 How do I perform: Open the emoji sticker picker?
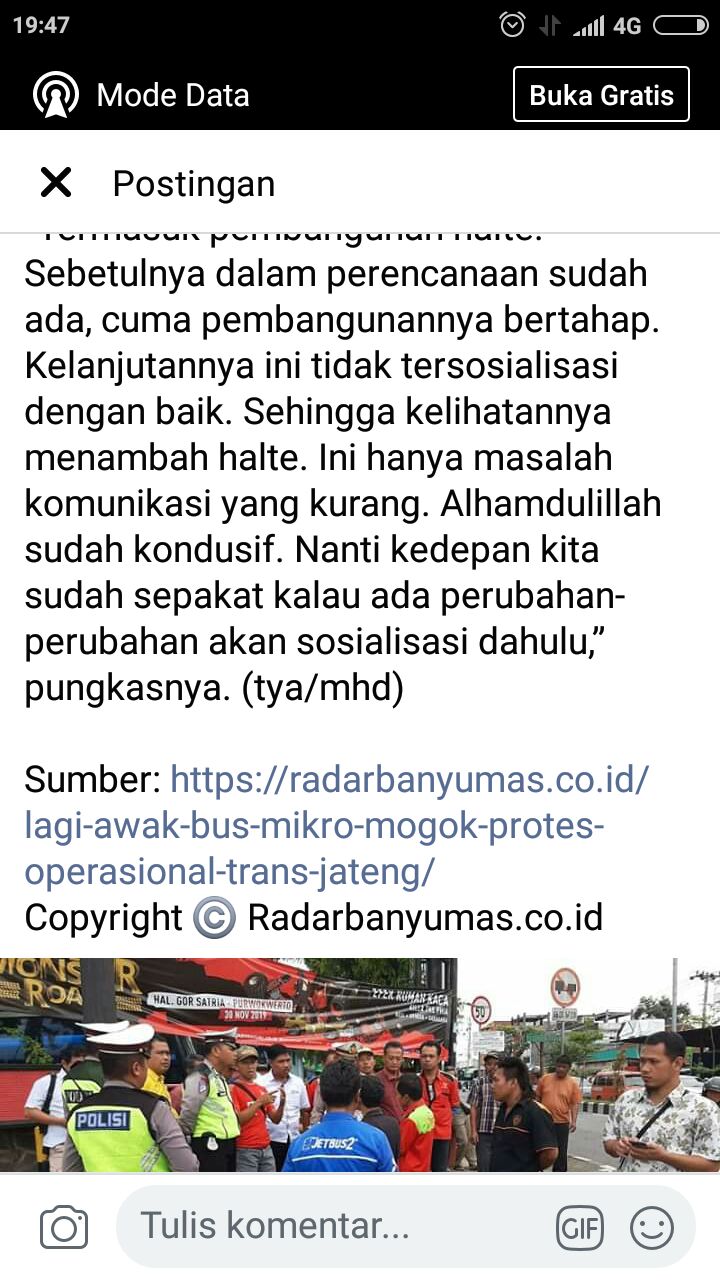pyautogui.click(x=652, y=1228)
